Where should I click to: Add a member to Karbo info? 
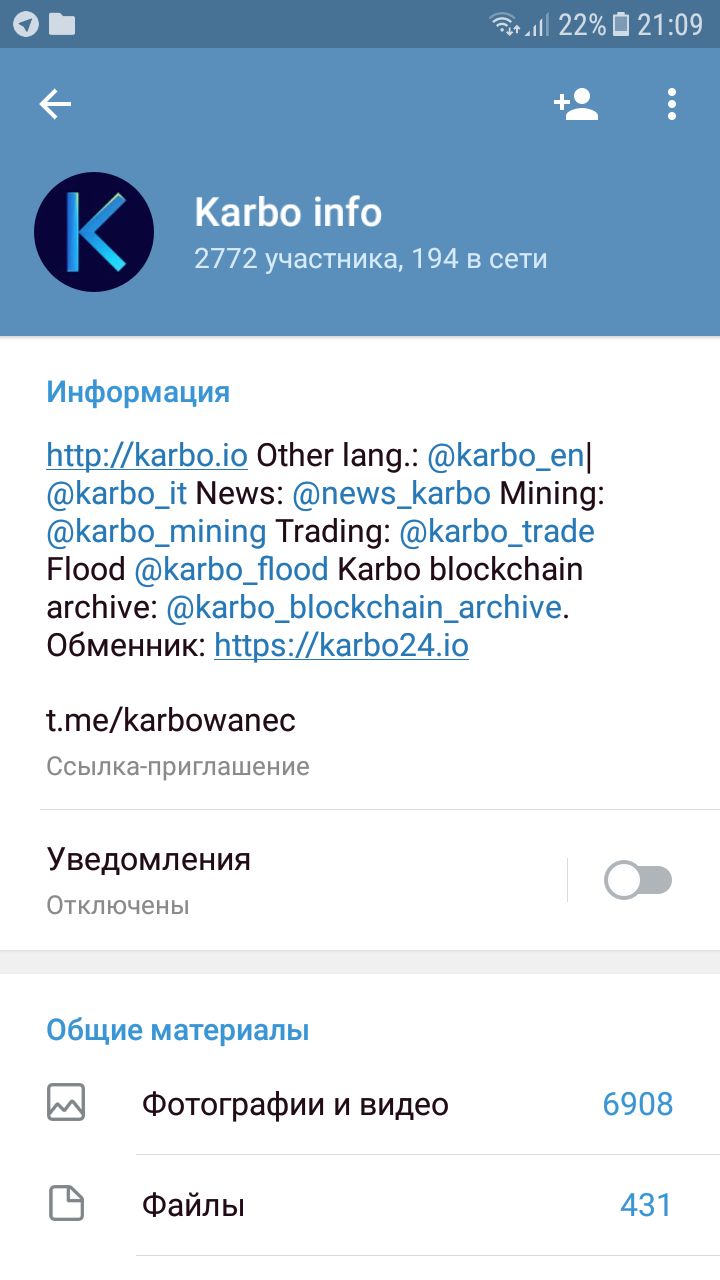[576, 104]
